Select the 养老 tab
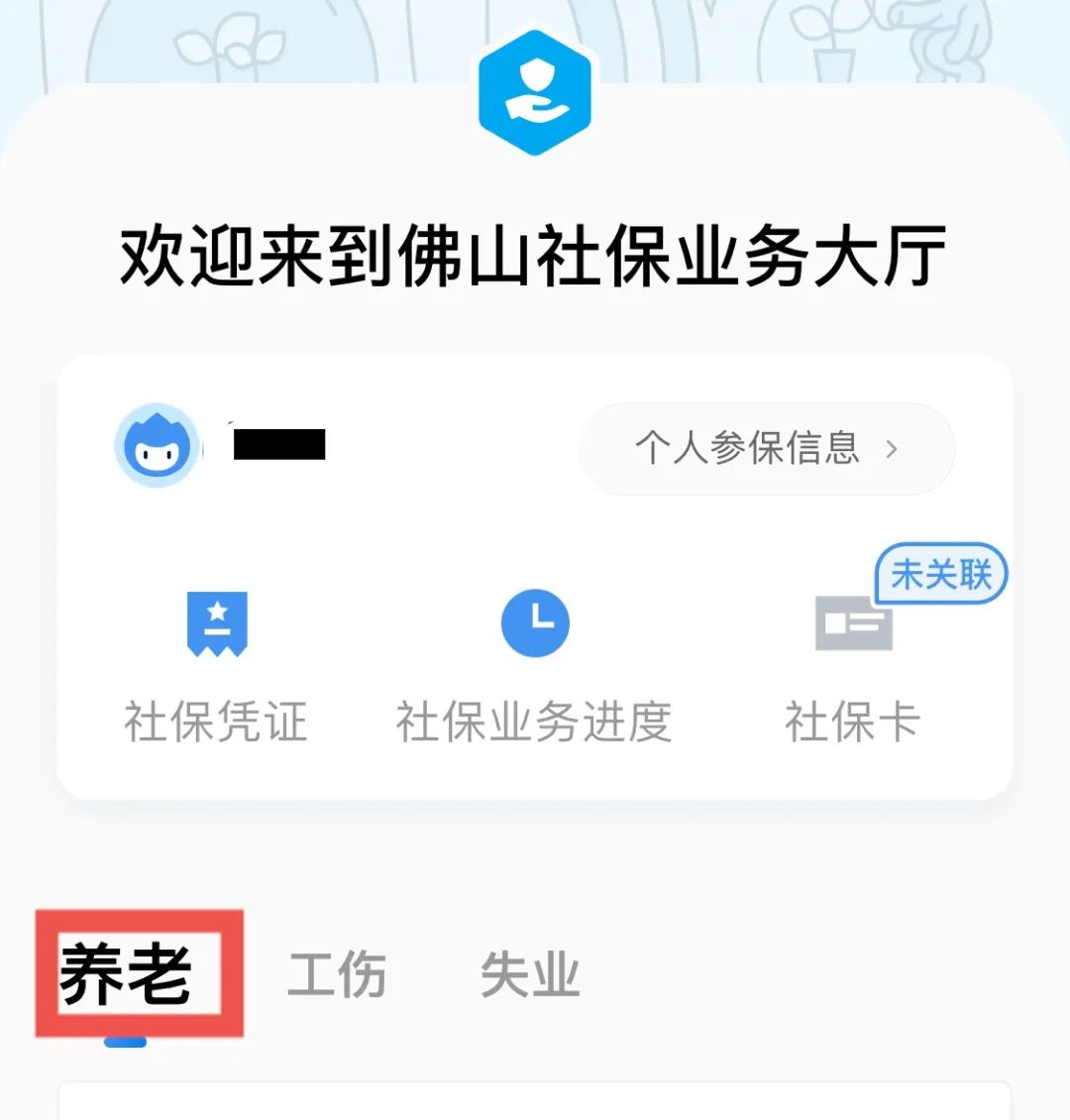This screenshot has width=1070, height=1120. [126, 974]
